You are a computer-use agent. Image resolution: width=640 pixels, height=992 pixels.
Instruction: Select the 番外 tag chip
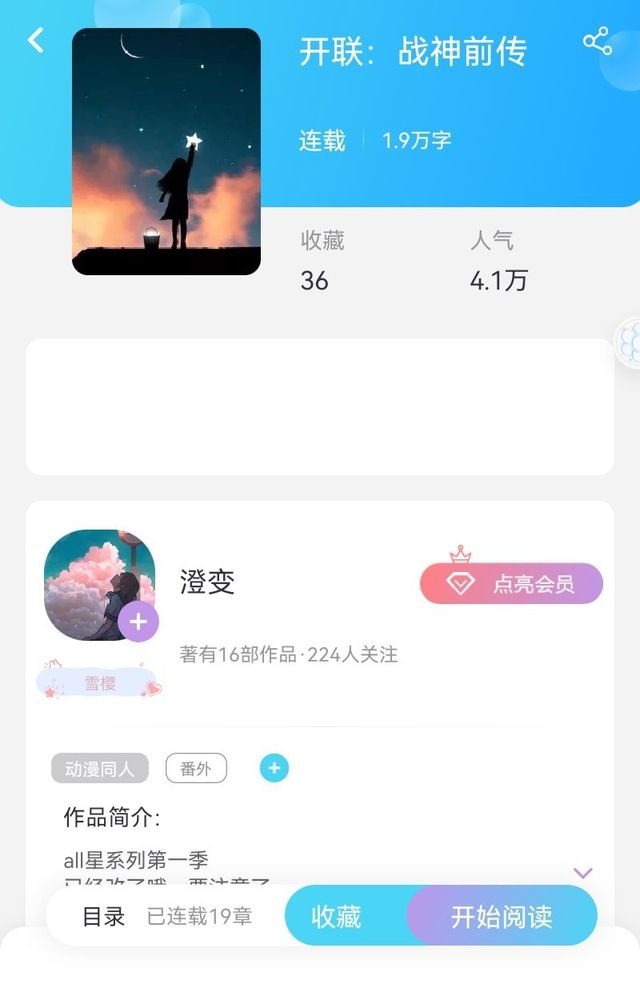tap(196, 769)
